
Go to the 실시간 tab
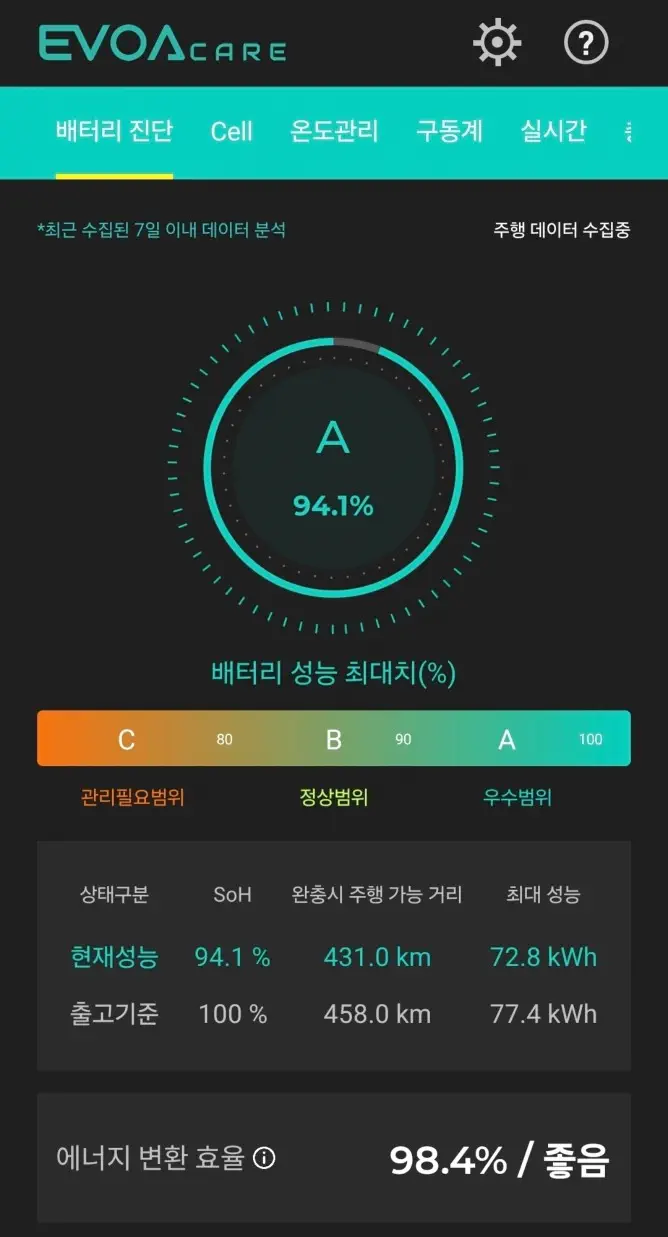tap(553, 131)
